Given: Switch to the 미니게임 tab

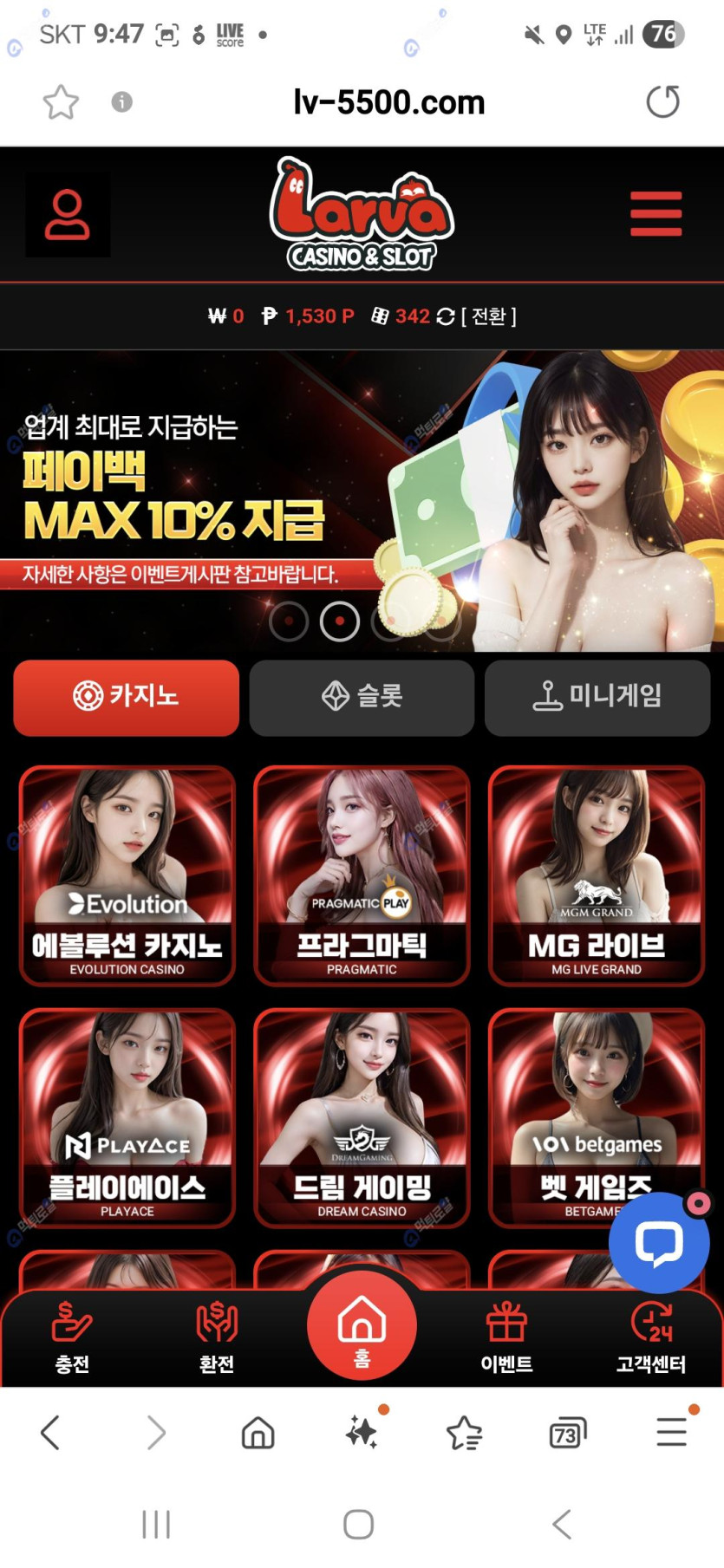Looking at the screenshot, I should (x=597, y=697).
